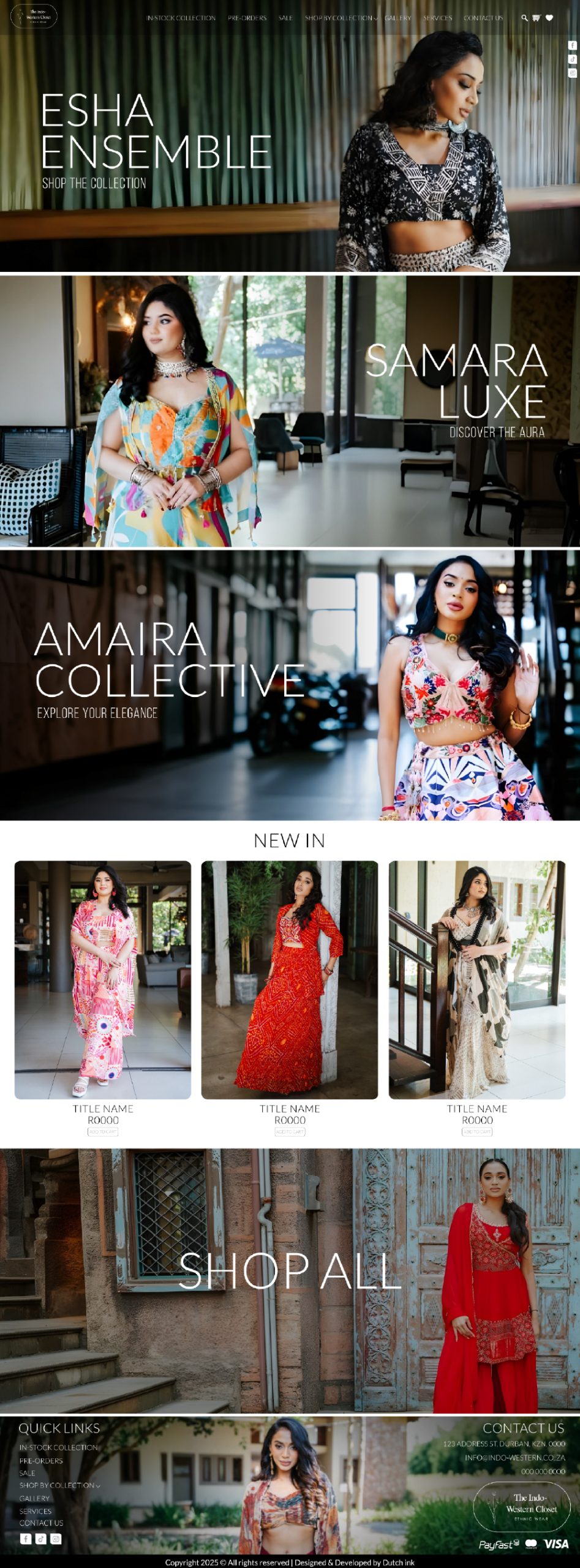The width and height of the screenshot is (580, 1568).
Task: Tap Discover The Aura on Samara Luxe banner
Action: tap(497, 432)
